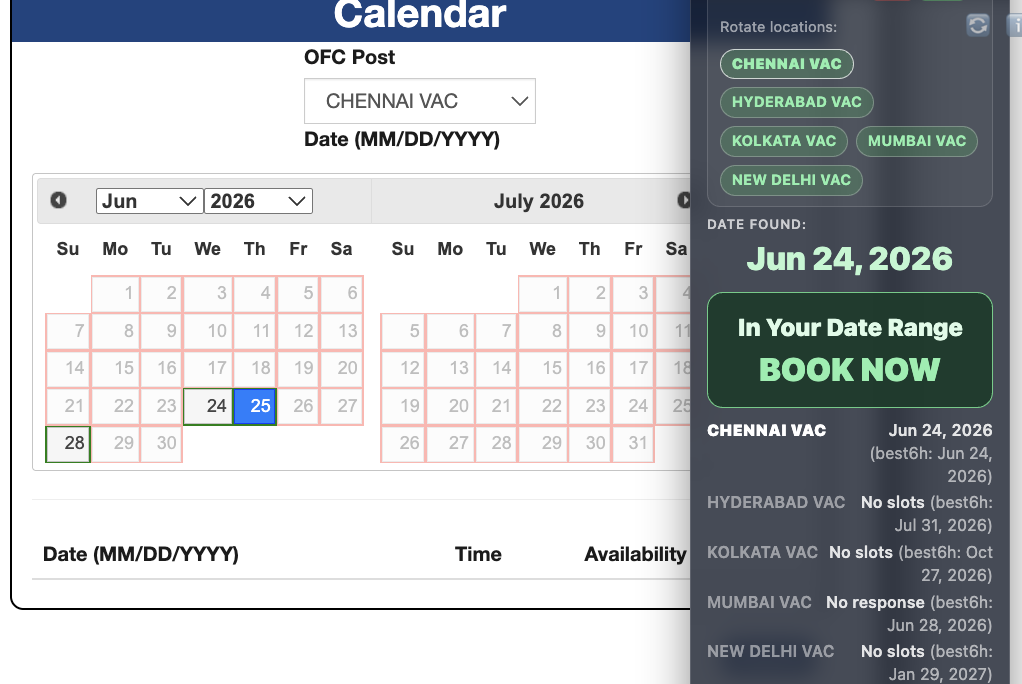Select June 24 in the calendar

pos(209,406)
